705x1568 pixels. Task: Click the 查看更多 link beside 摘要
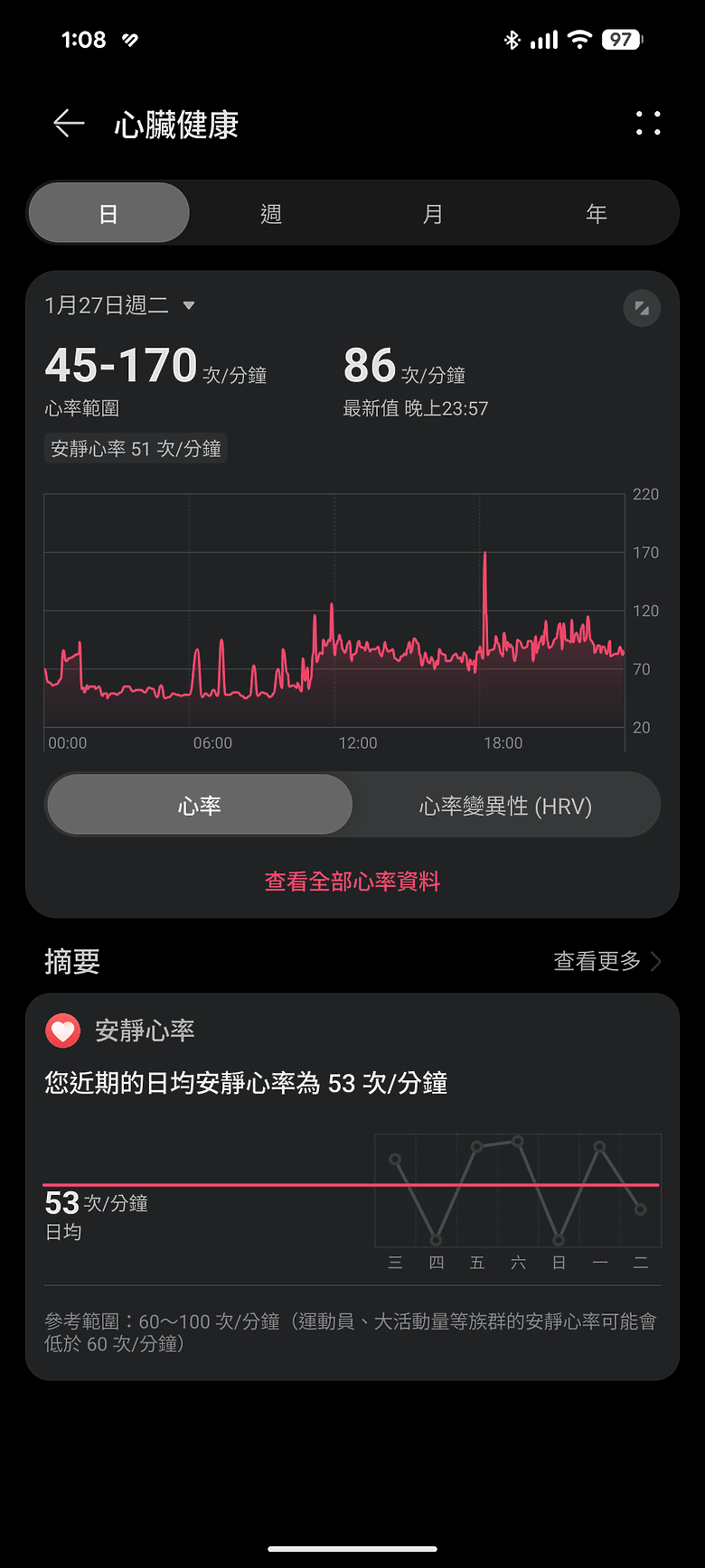tap(595, 961)
